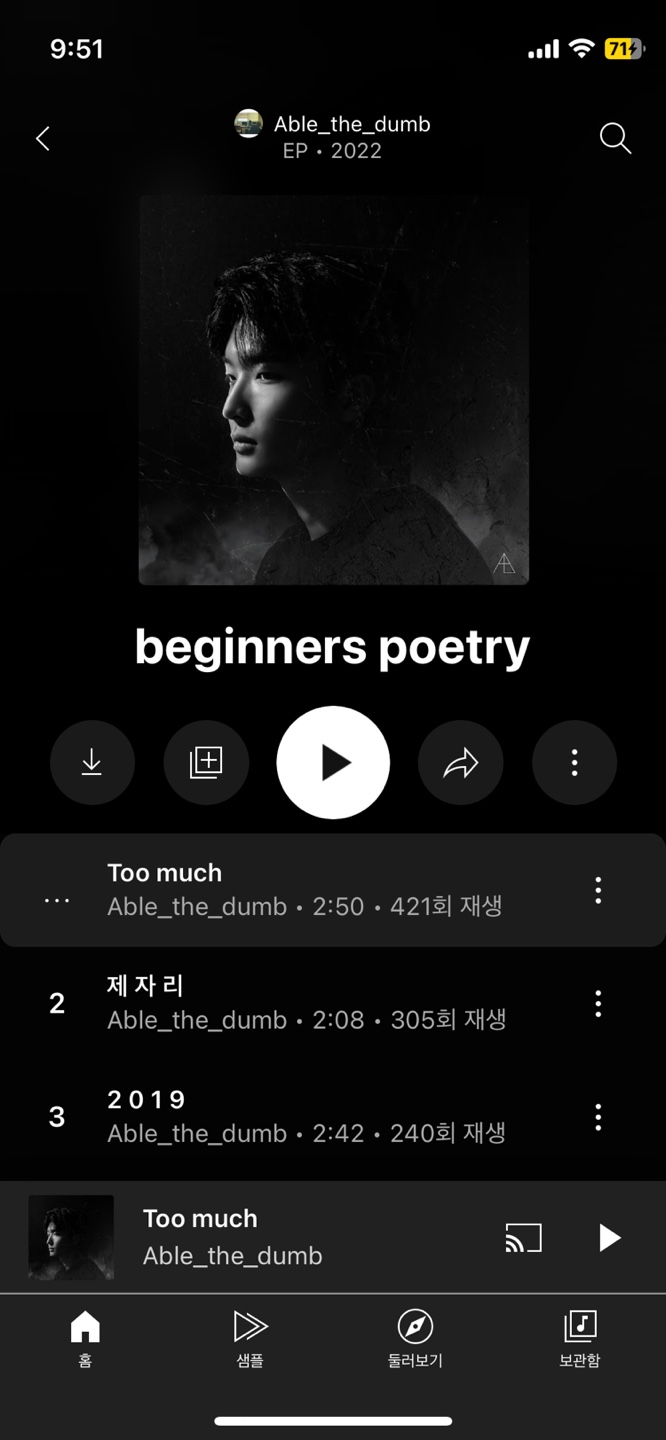The image size is (666, 1440).
Task: Open options for the 2019 track
Action: pyautogui.click(x=598, y=1116)
